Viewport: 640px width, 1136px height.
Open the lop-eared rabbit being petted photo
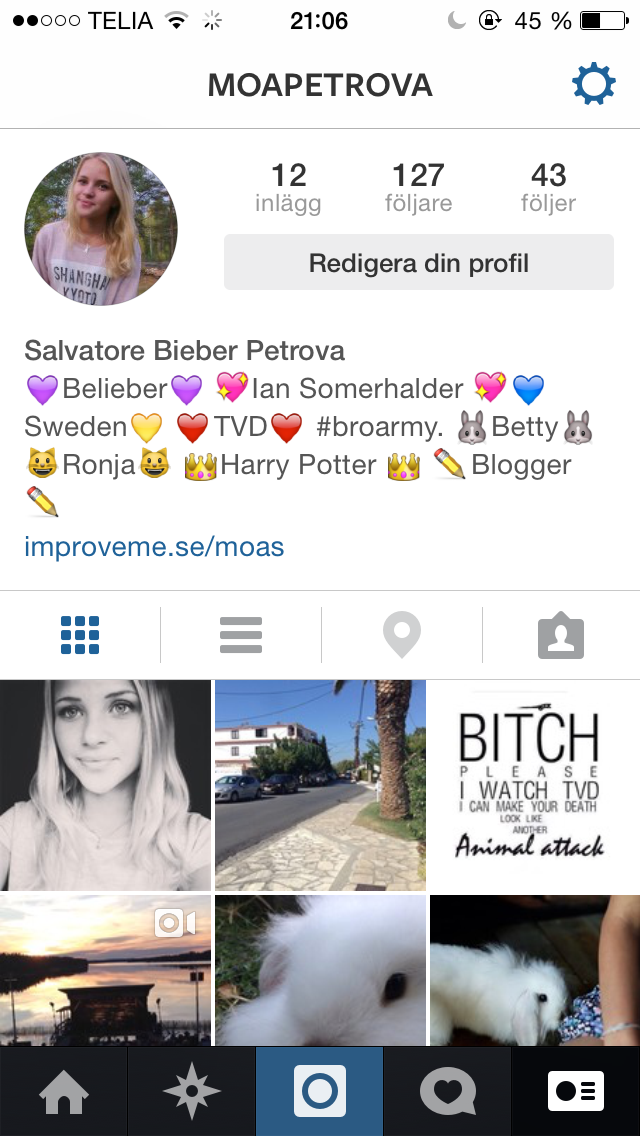tap(534, 970)
